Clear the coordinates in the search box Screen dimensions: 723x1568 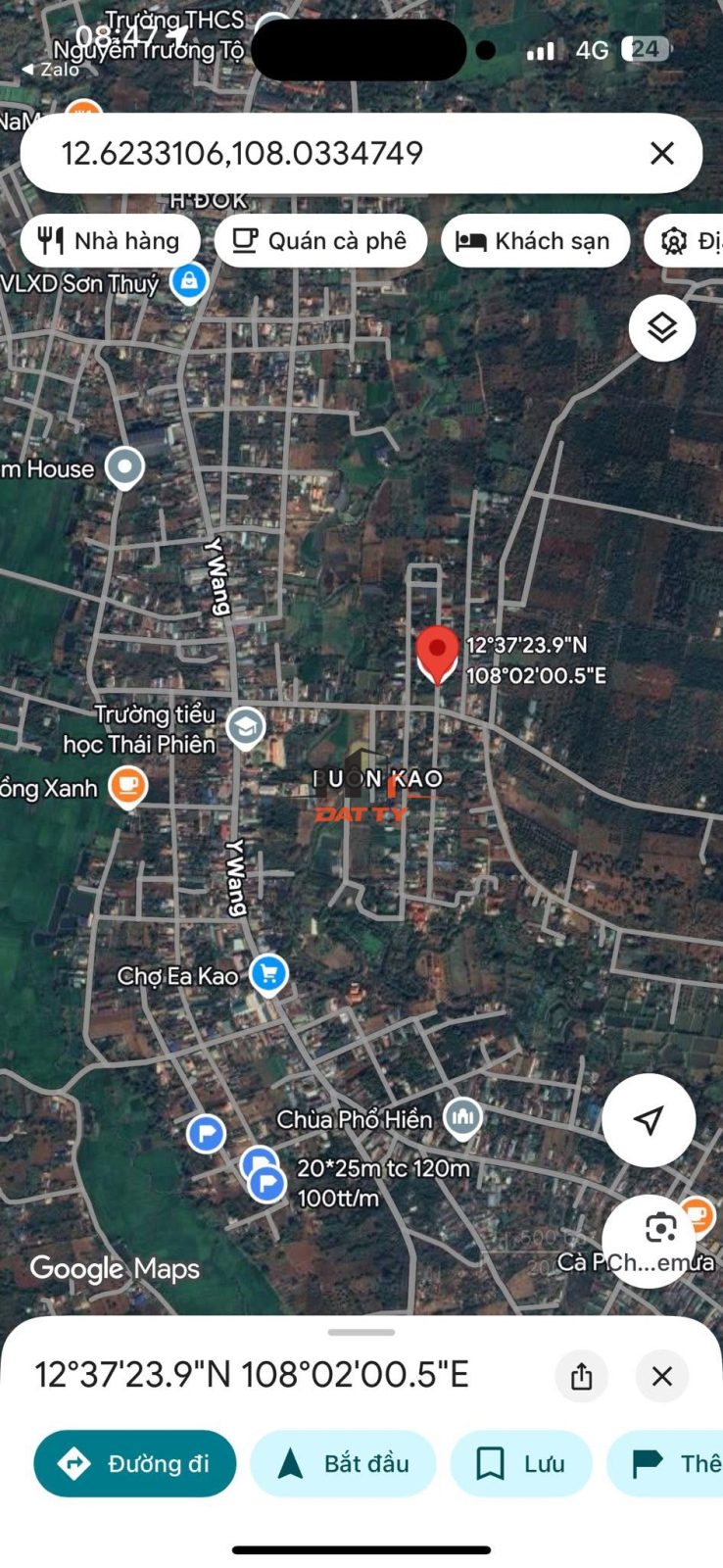pos(662,153)
